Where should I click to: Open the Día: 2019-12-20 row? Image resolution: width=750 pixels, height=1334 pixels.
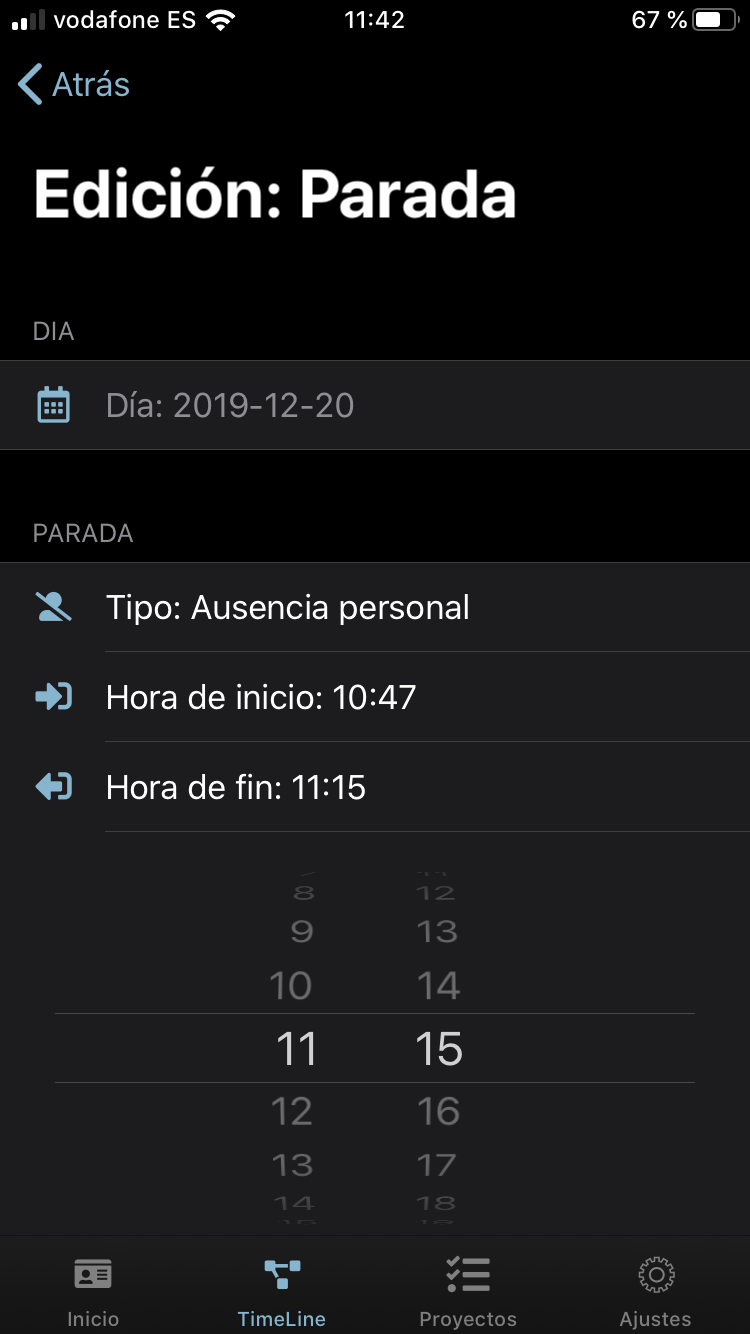tap(375, 405)
